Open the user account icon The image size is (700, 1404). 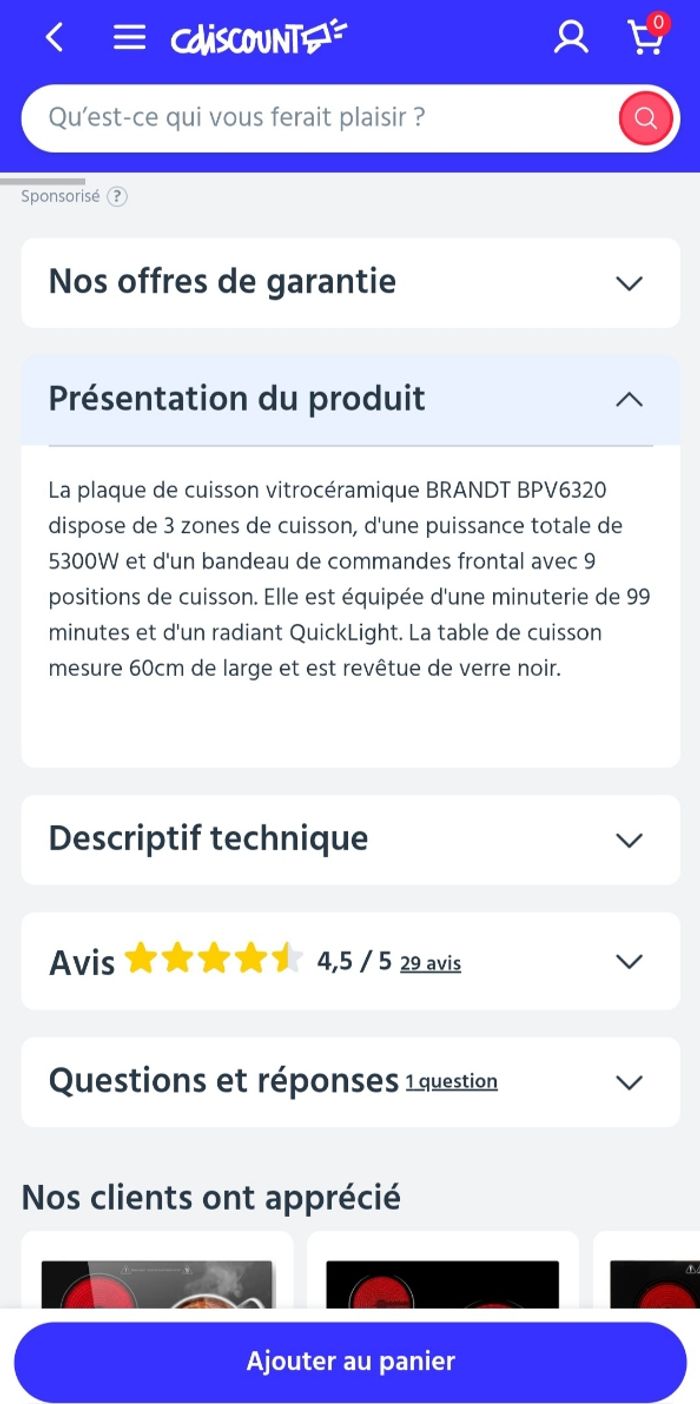pos(571,38)
